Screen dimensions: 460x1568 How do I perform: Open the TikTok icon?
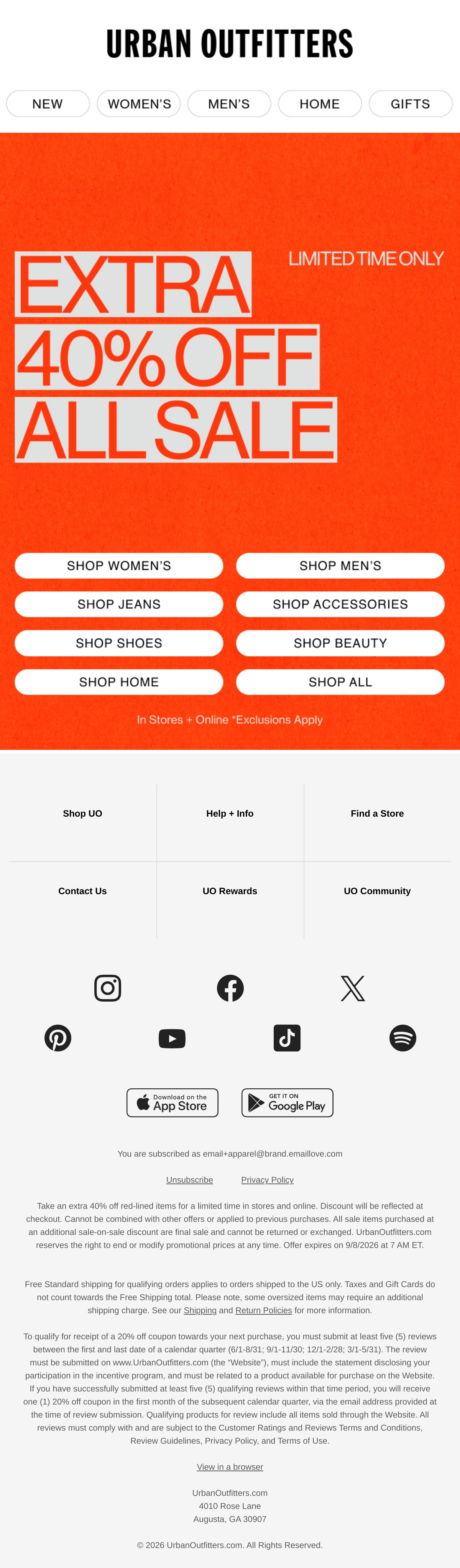click(x=287, y=1038)
